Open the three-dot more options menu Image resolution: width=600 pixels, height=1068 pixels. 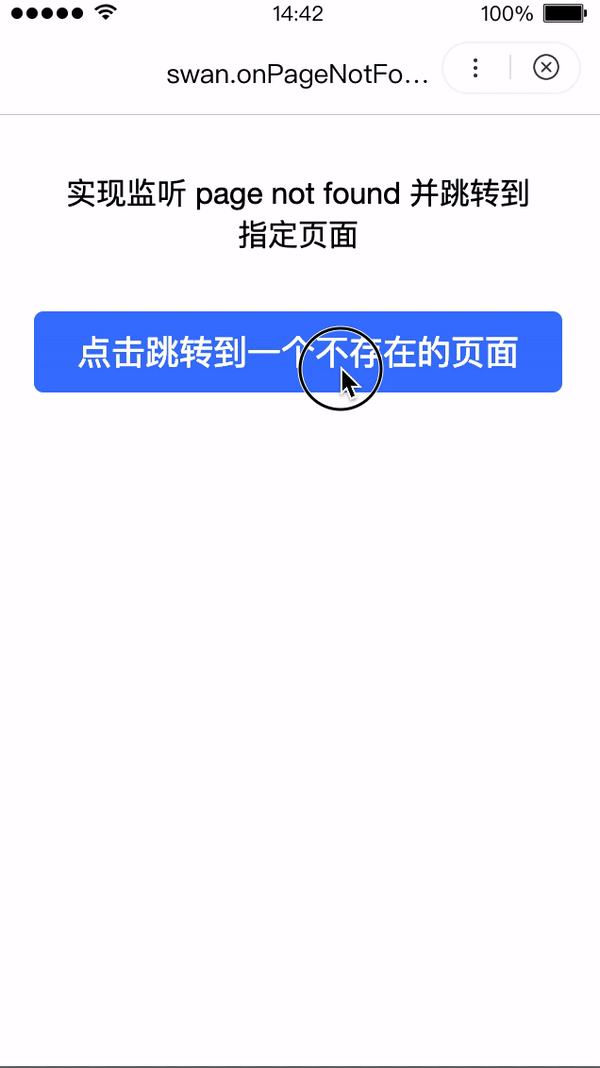(475, 67)
